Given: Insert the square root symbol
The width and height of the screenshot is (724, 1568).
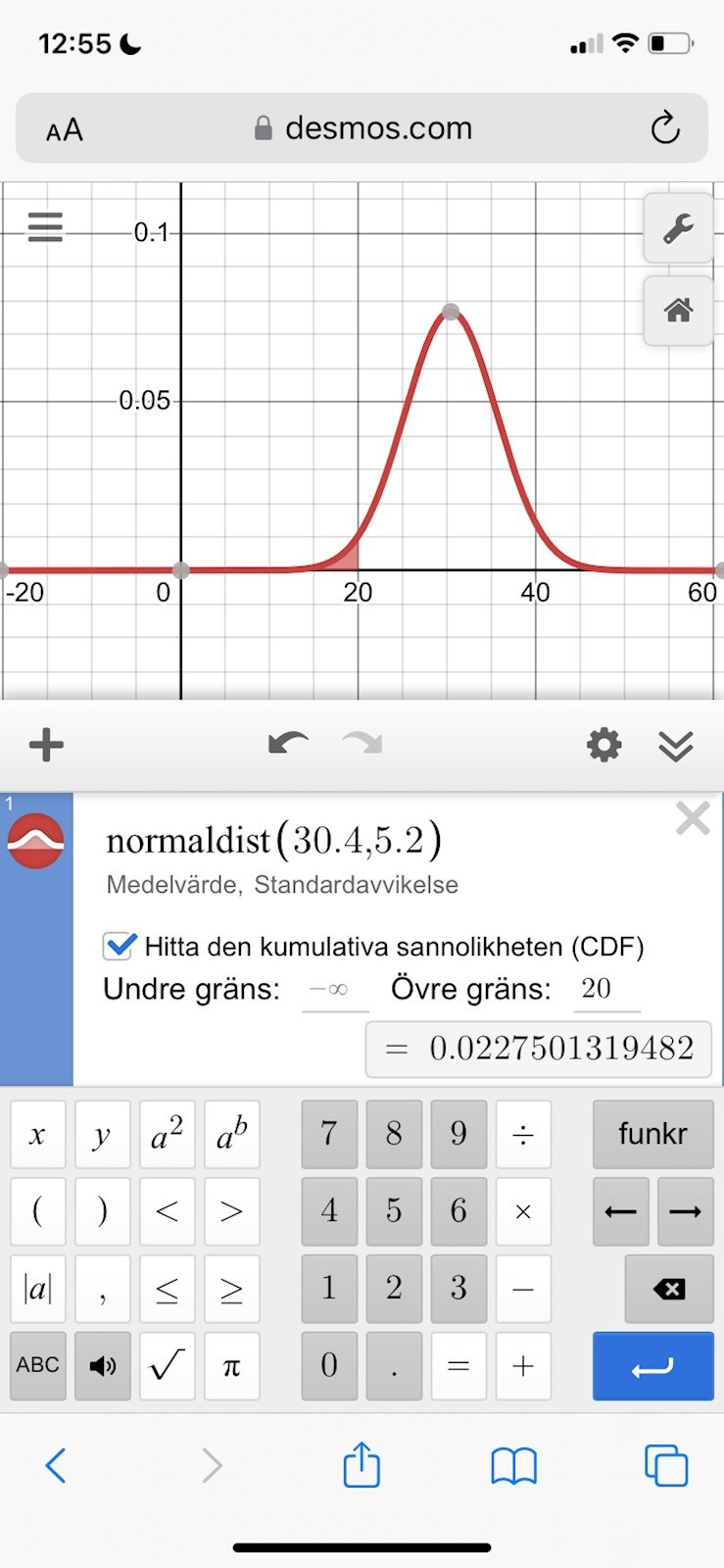Looking at the screenshot, I should [x=167, y=1365].
